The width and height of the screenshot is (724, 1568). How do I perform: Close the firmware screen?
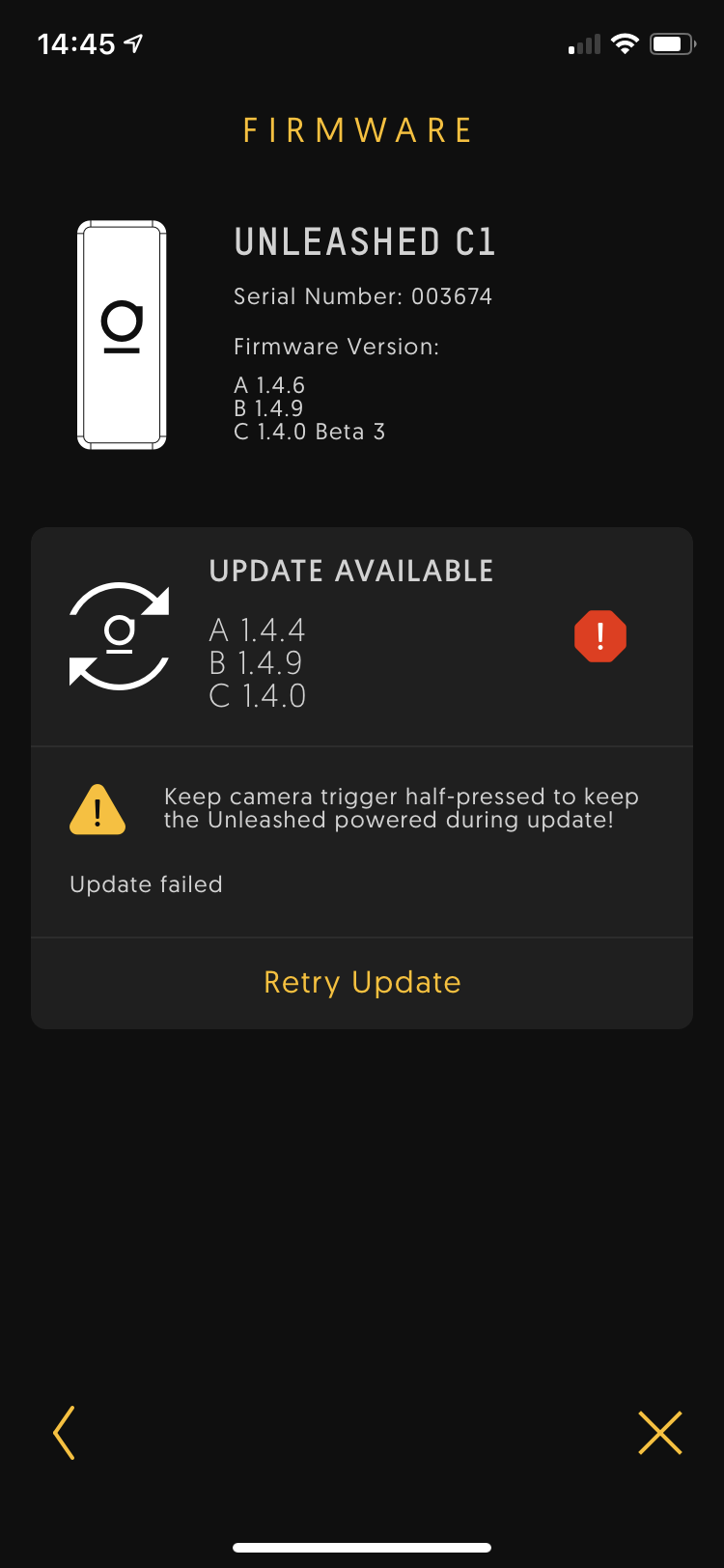pyautogui.click(x=660, y=1432)
